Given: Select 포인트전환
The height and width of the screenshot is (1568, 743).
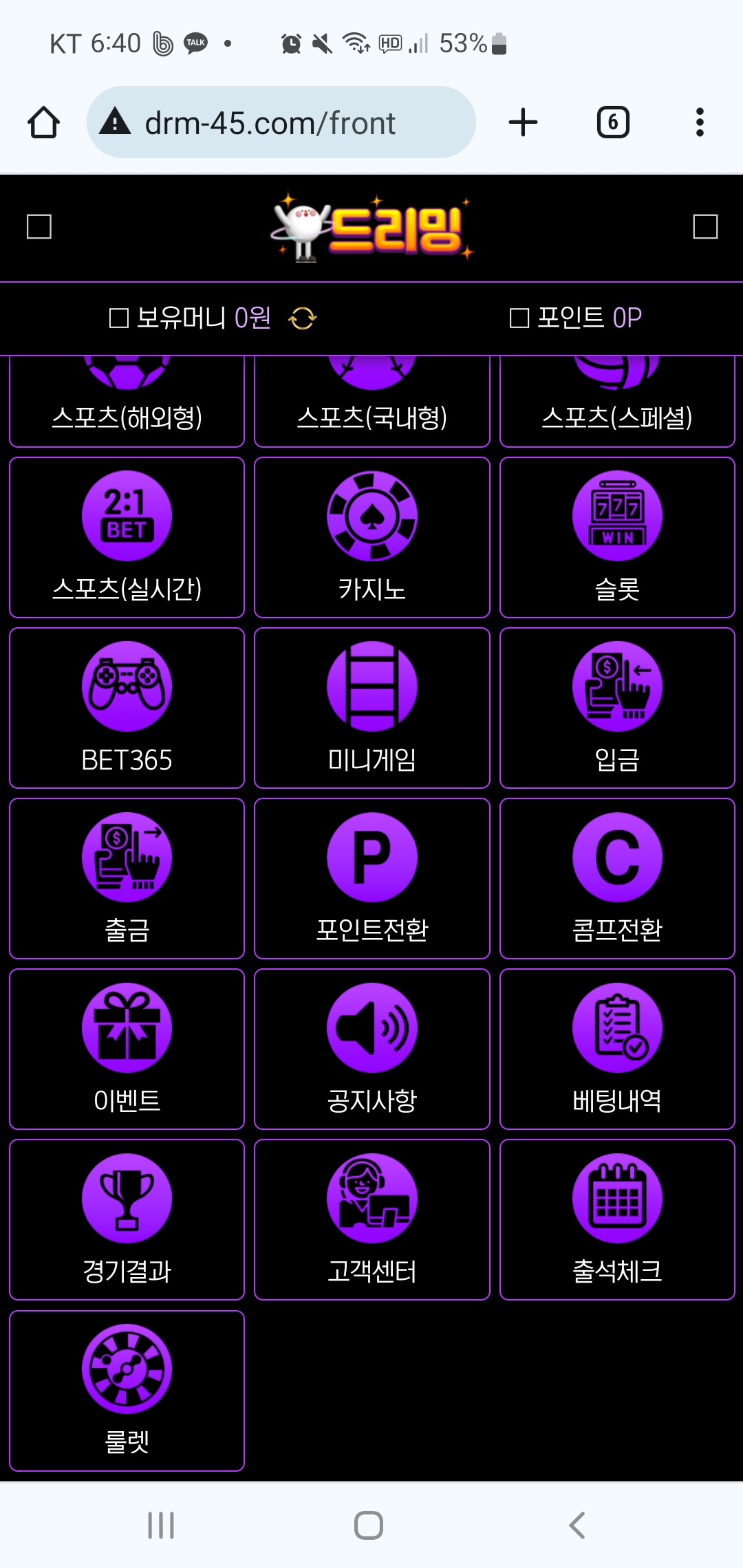Looking at the screenshot, I should pos(371,878).
